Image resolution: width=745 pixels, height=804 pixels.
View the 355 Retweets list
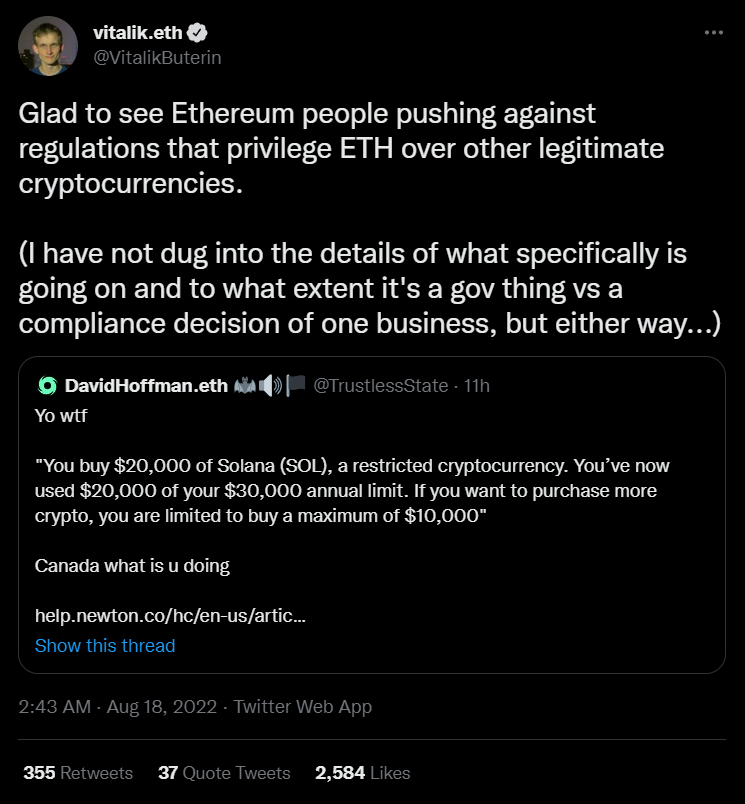78,773
